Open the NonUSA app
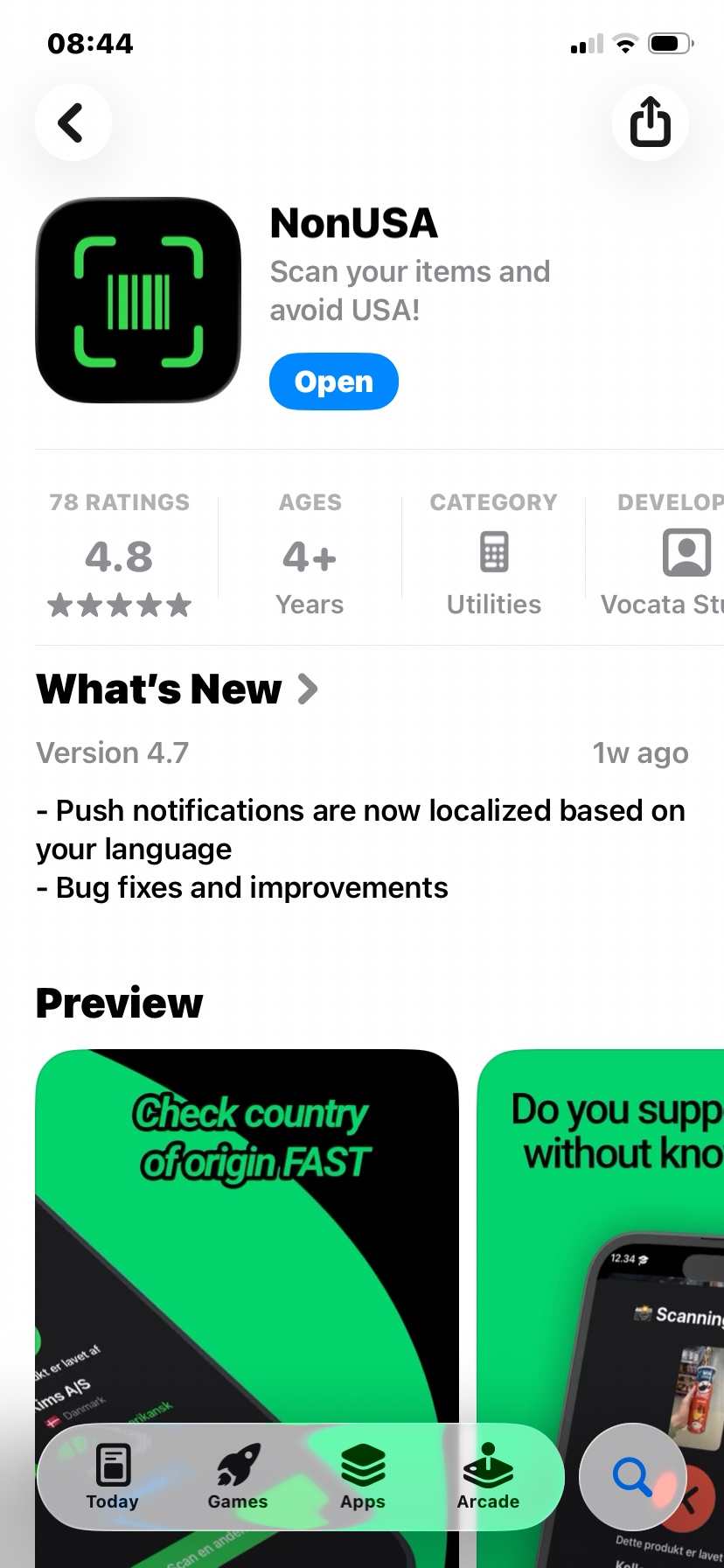The height and width of the screenshot is (1568, 724). [333, 381]
